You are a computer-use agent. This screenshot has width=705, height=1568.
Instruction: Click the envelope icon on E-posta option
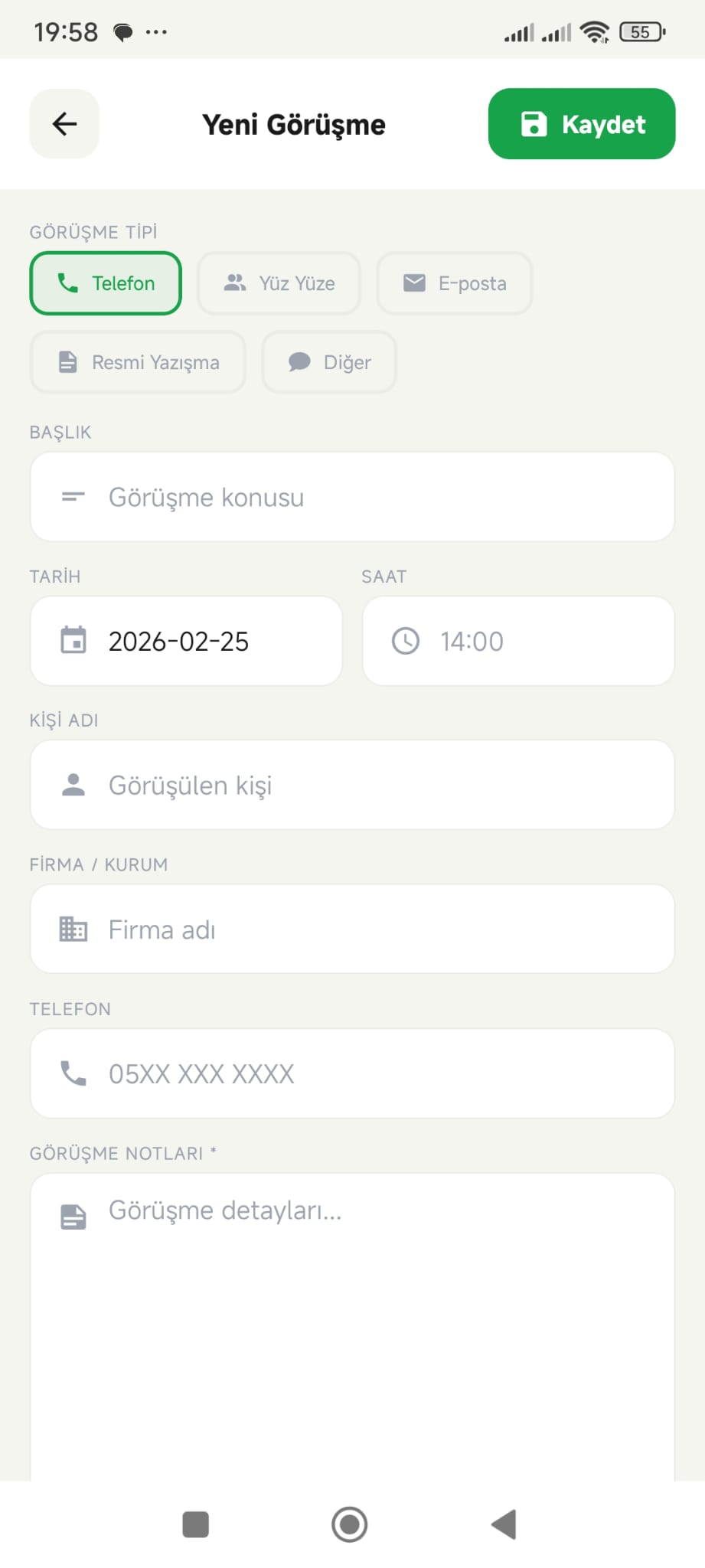413,283
